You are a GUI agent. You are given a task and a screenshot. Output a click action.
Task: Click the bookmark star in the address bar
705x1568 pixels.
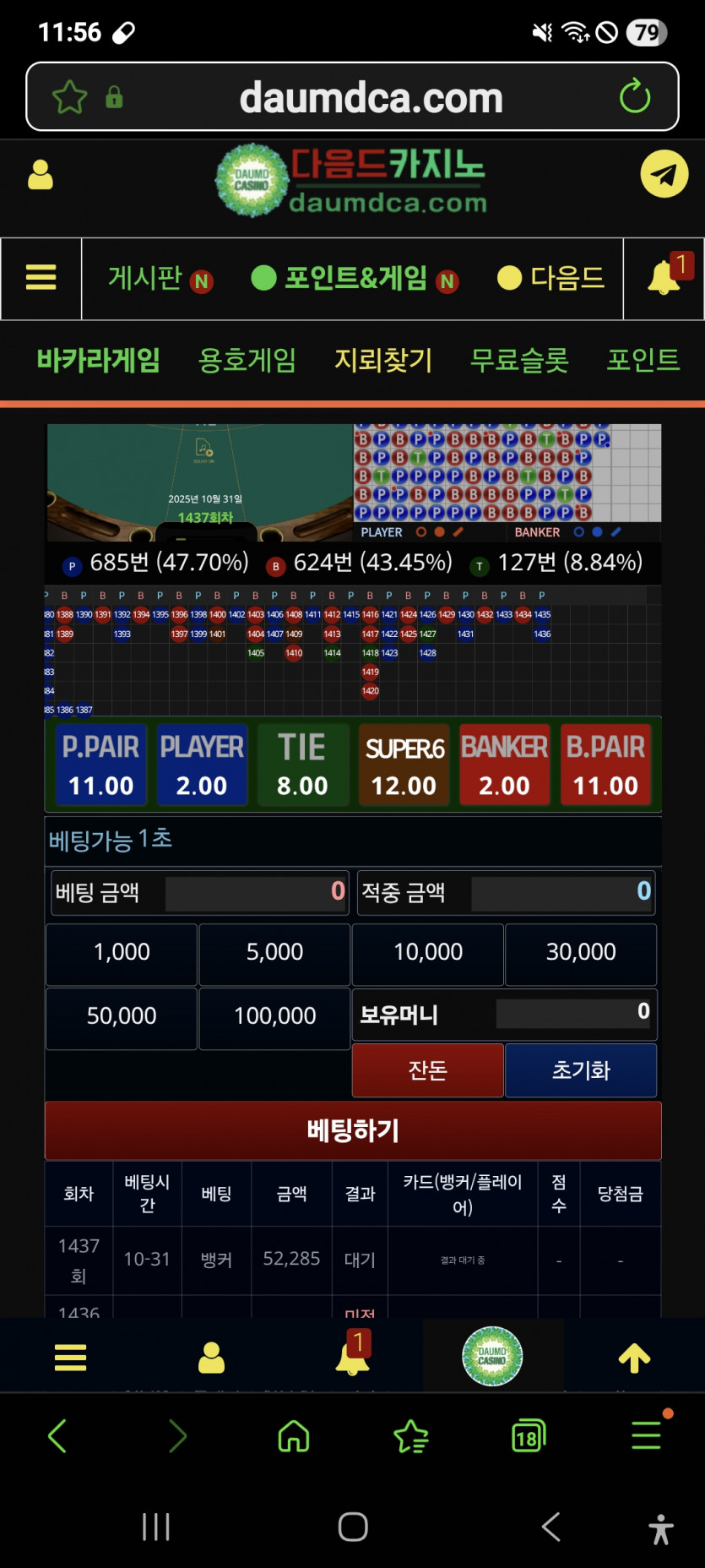[69, 96]
